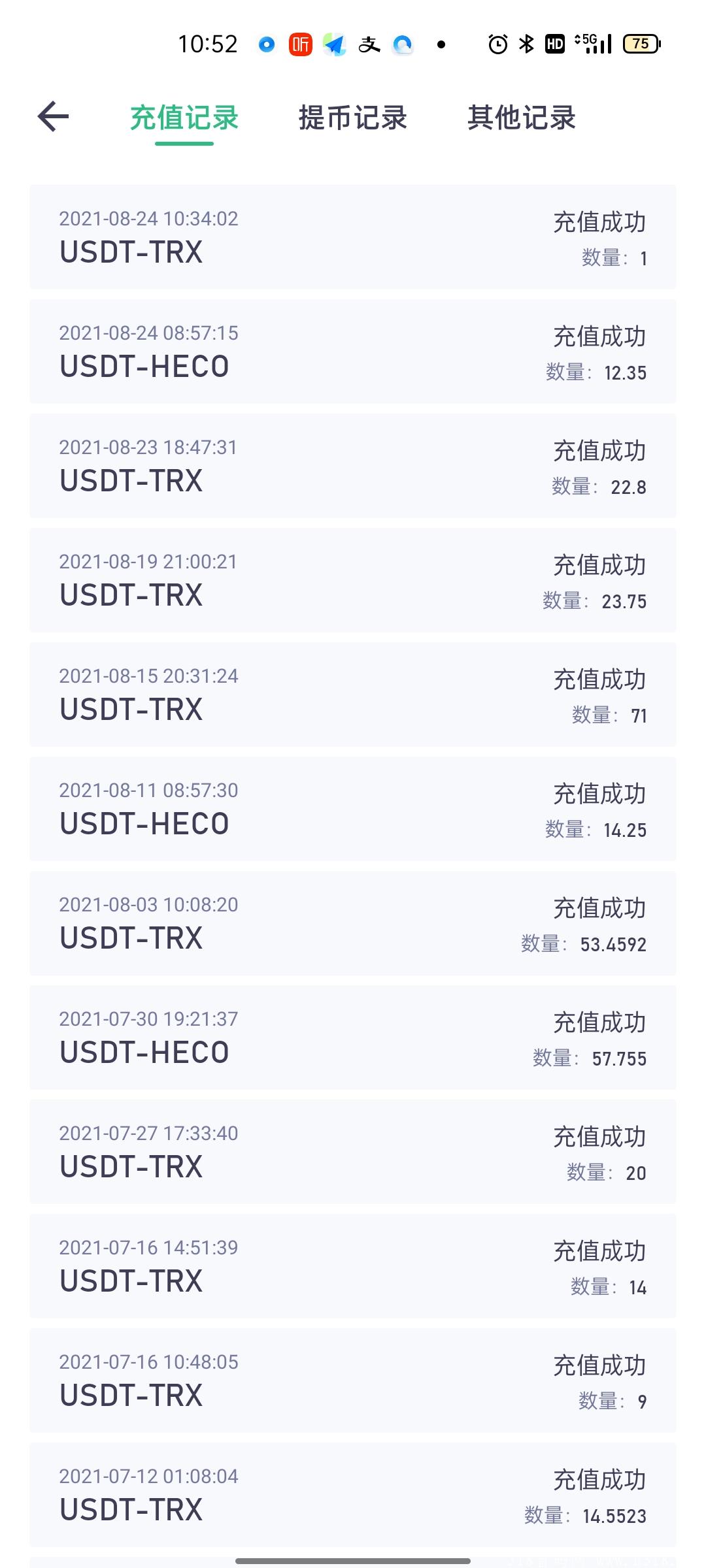Screen dimensions: 706x1568
Task: Open the USDT-HECO record with quantity 14.25
Action: point(353,809)
